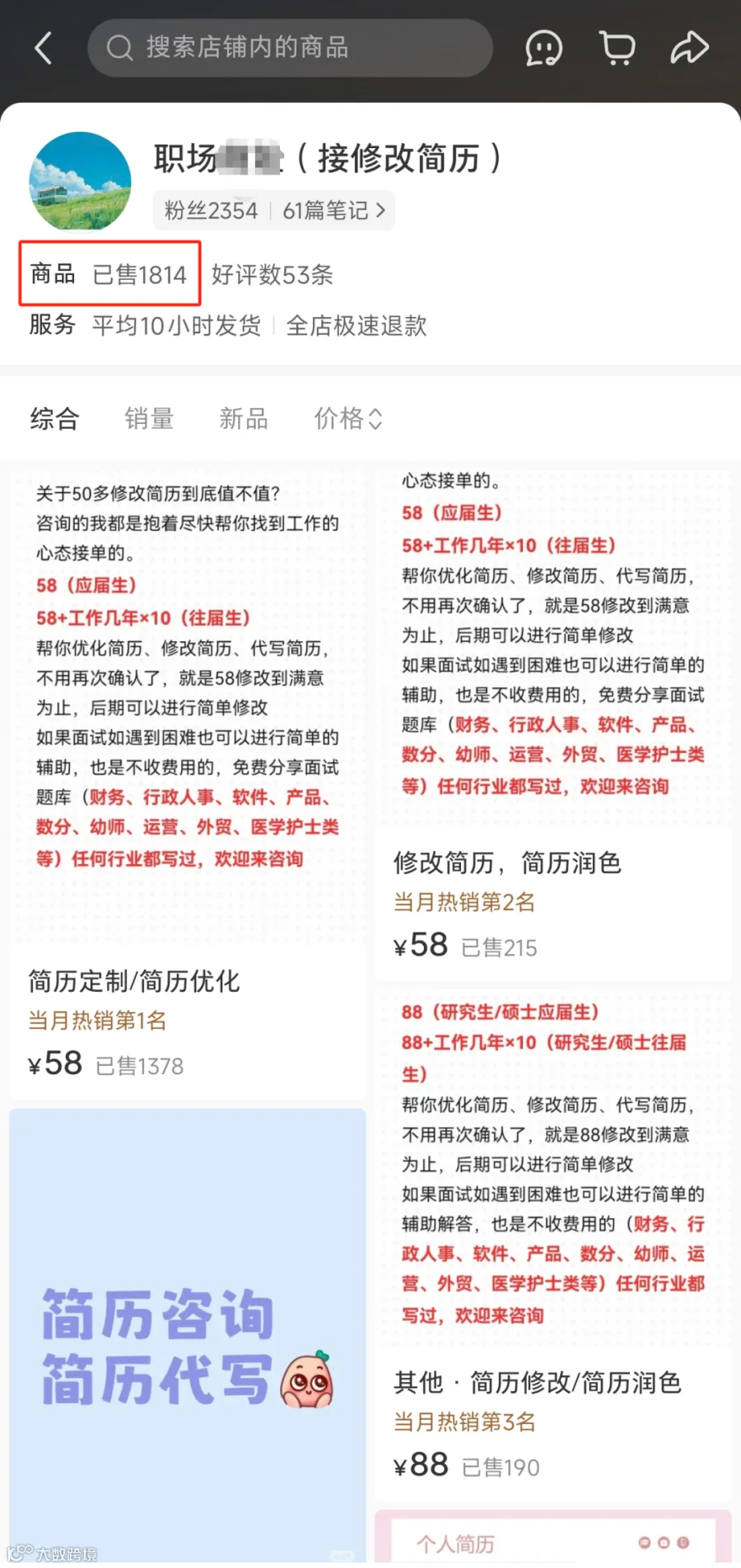View the shop's 61篇笔记 link
Screen dimensions: 741x1568
(333, 211)
